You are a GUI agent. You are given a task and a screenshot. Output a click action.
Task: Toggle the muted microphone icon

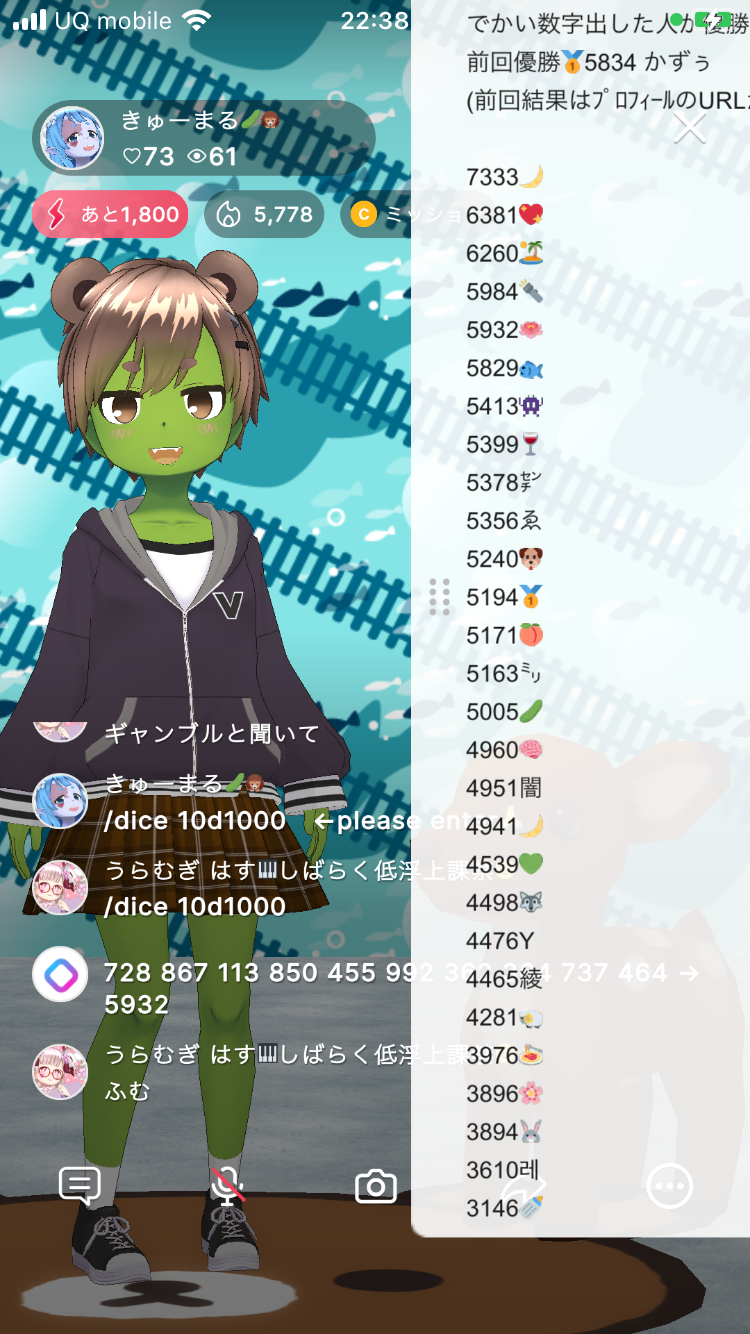(228, 1187)
